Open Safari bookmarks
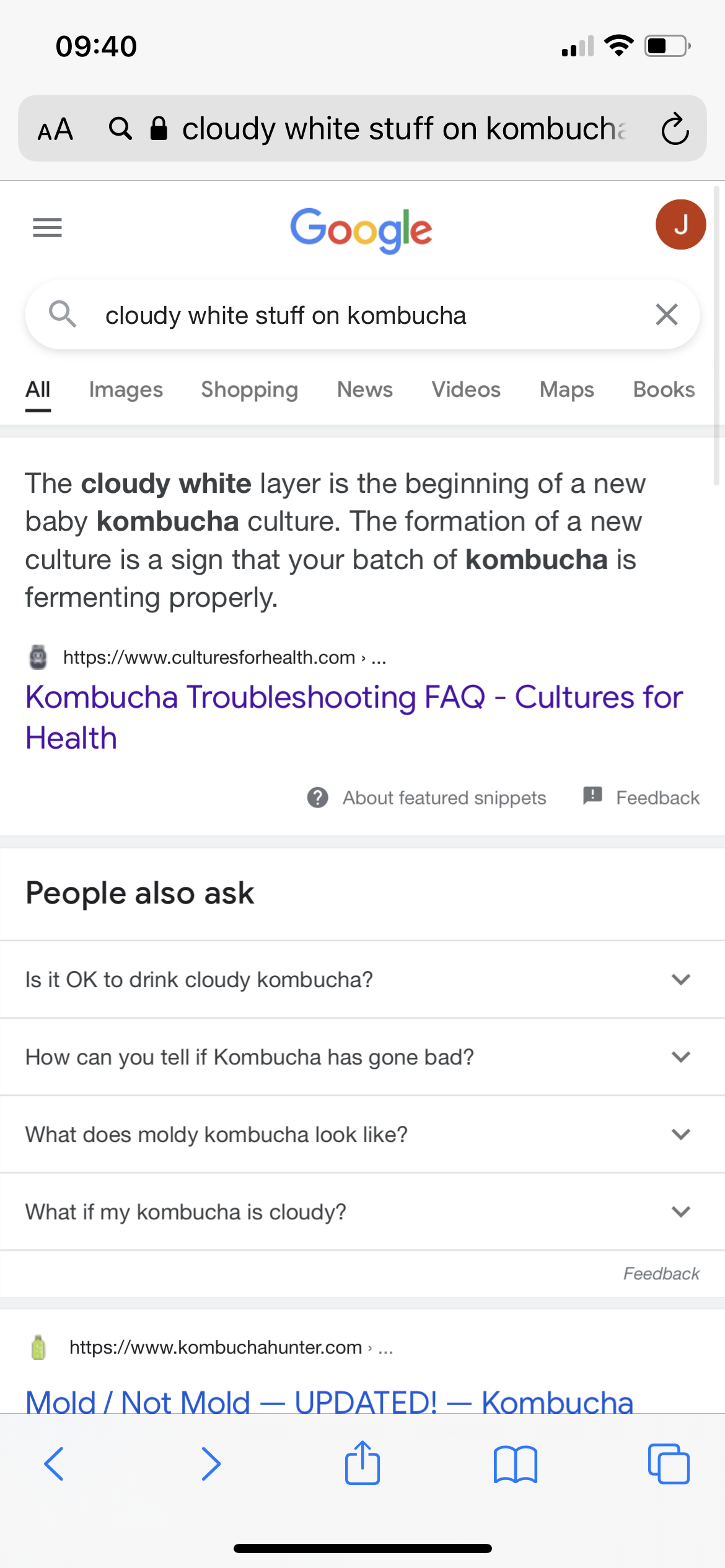Viewport: 725px width, 1568px height. (516, 1464)
